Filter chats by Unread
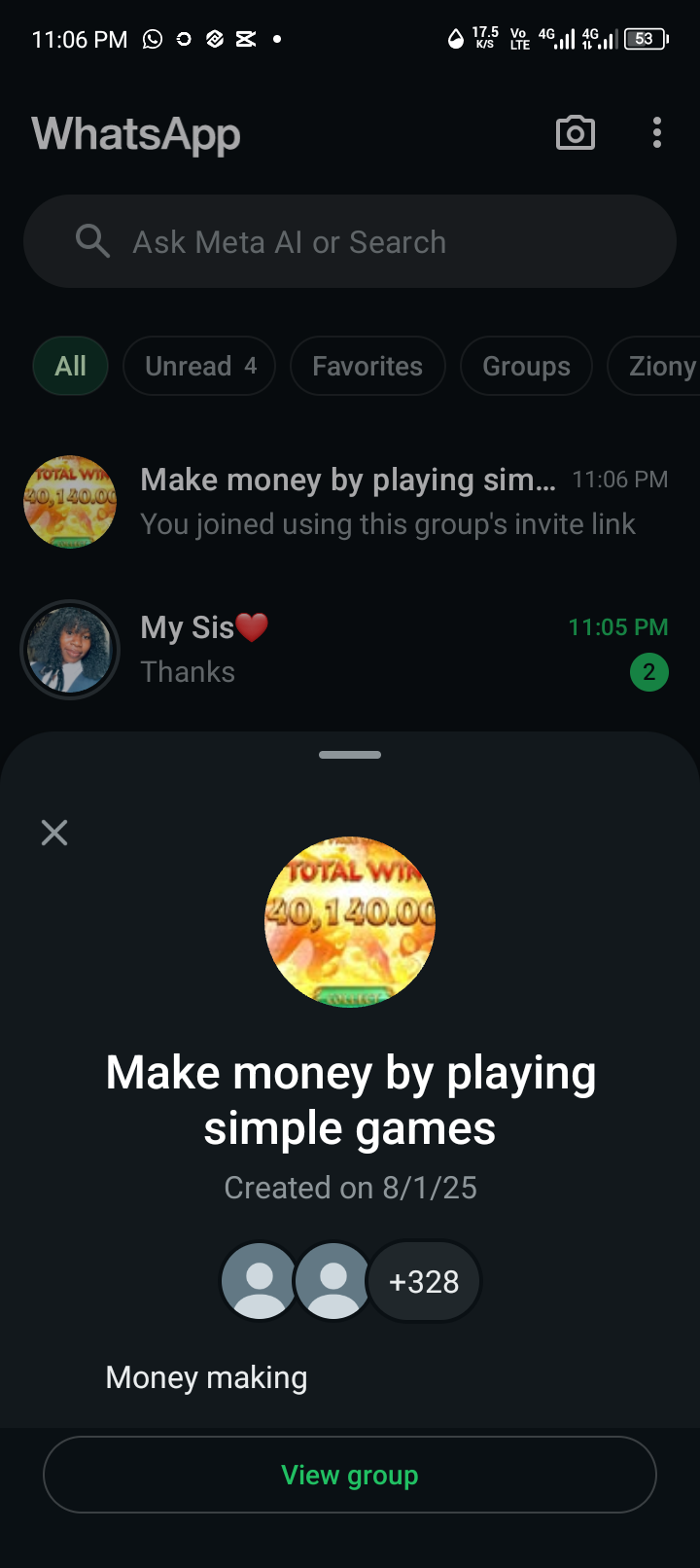 (x=199, y=366)
